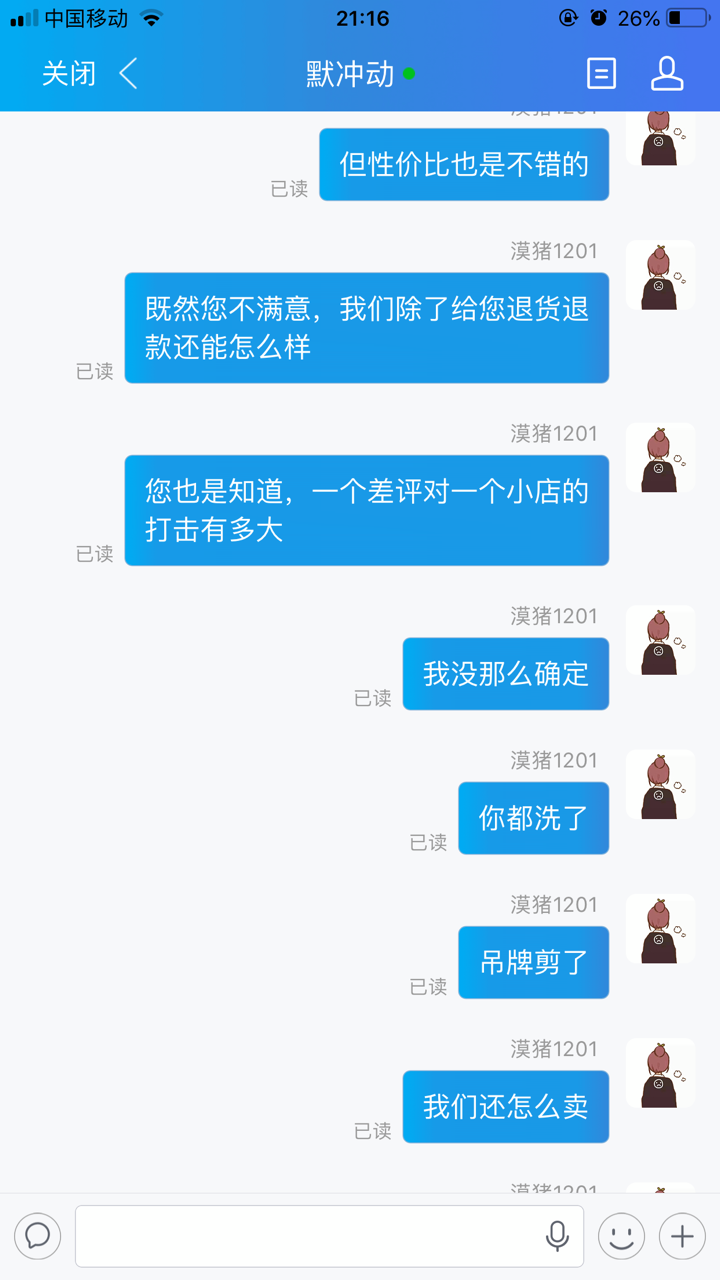The height and width of the screenshot is (1280, 720).
Task: Open the emoji picker
Action: pos(621,1236)
